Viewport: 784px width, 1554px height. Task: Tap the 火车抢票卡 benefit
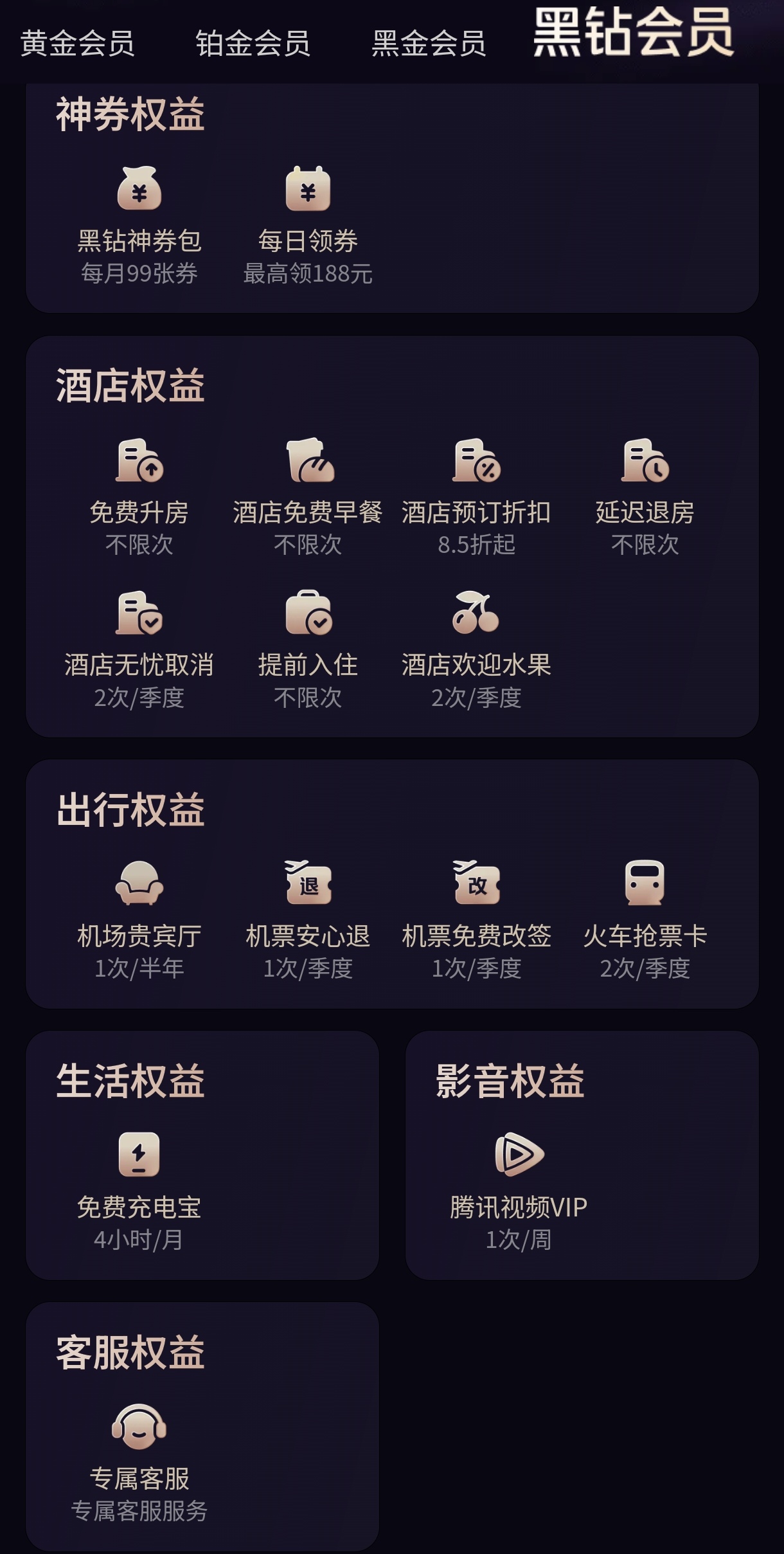coord(645,920)
